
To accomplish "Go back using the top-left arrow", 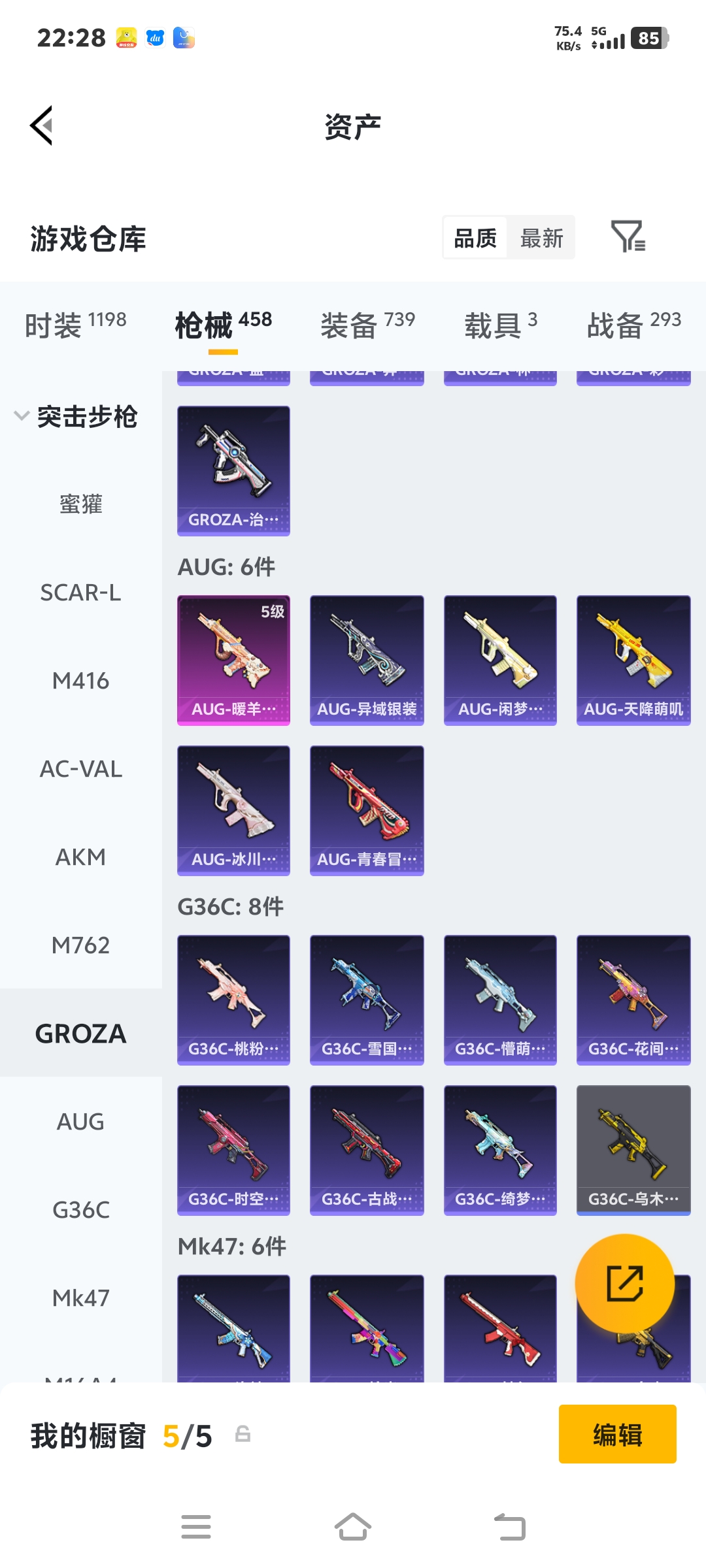I will point(41,125).
